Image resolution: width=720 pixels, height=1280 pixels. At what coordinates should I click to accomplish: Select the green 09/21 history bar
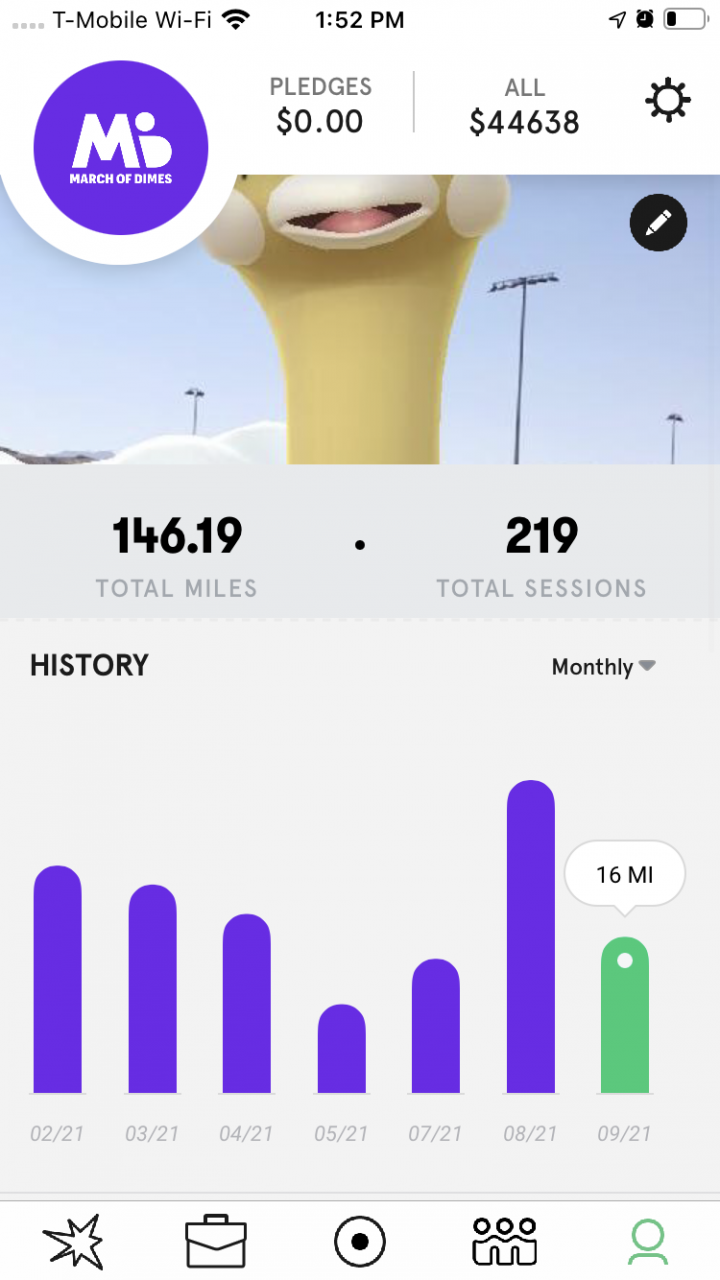pyautogui.click(x=624, y=1015)
